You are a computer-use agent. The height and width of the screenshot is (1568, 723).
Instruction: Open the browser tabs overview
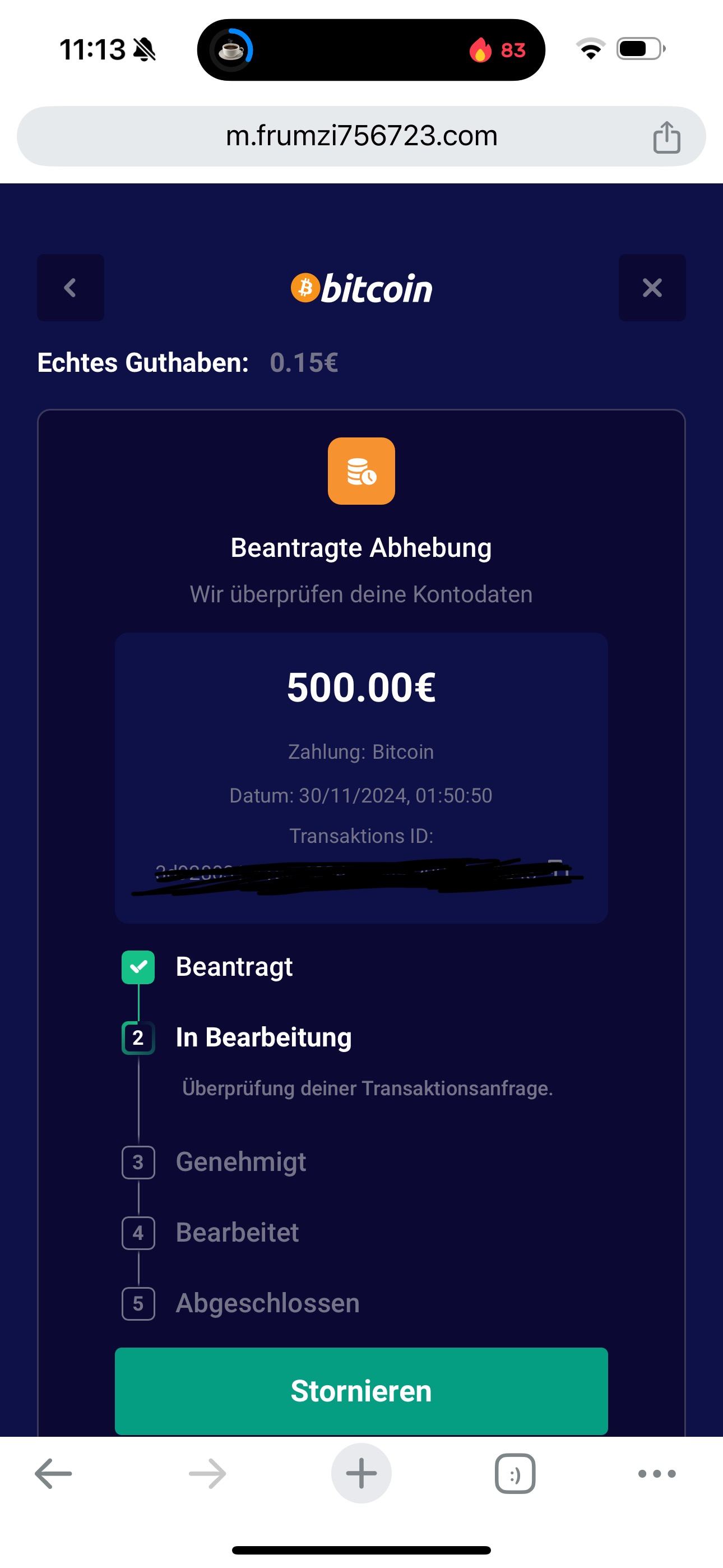[515, 1474]
